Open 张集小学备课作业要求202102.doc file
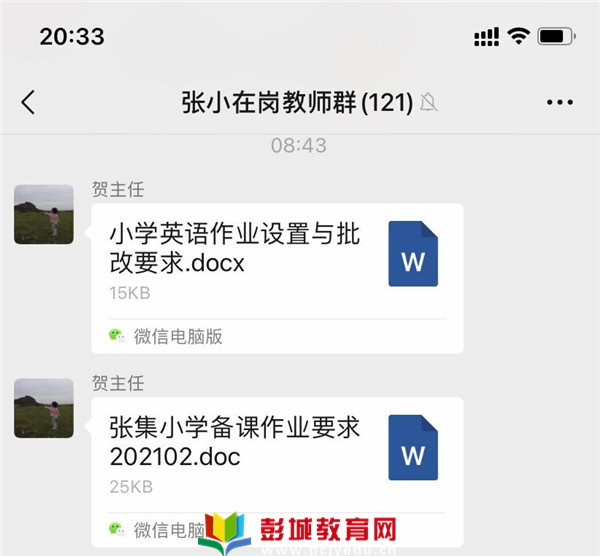 pos(276,455)
